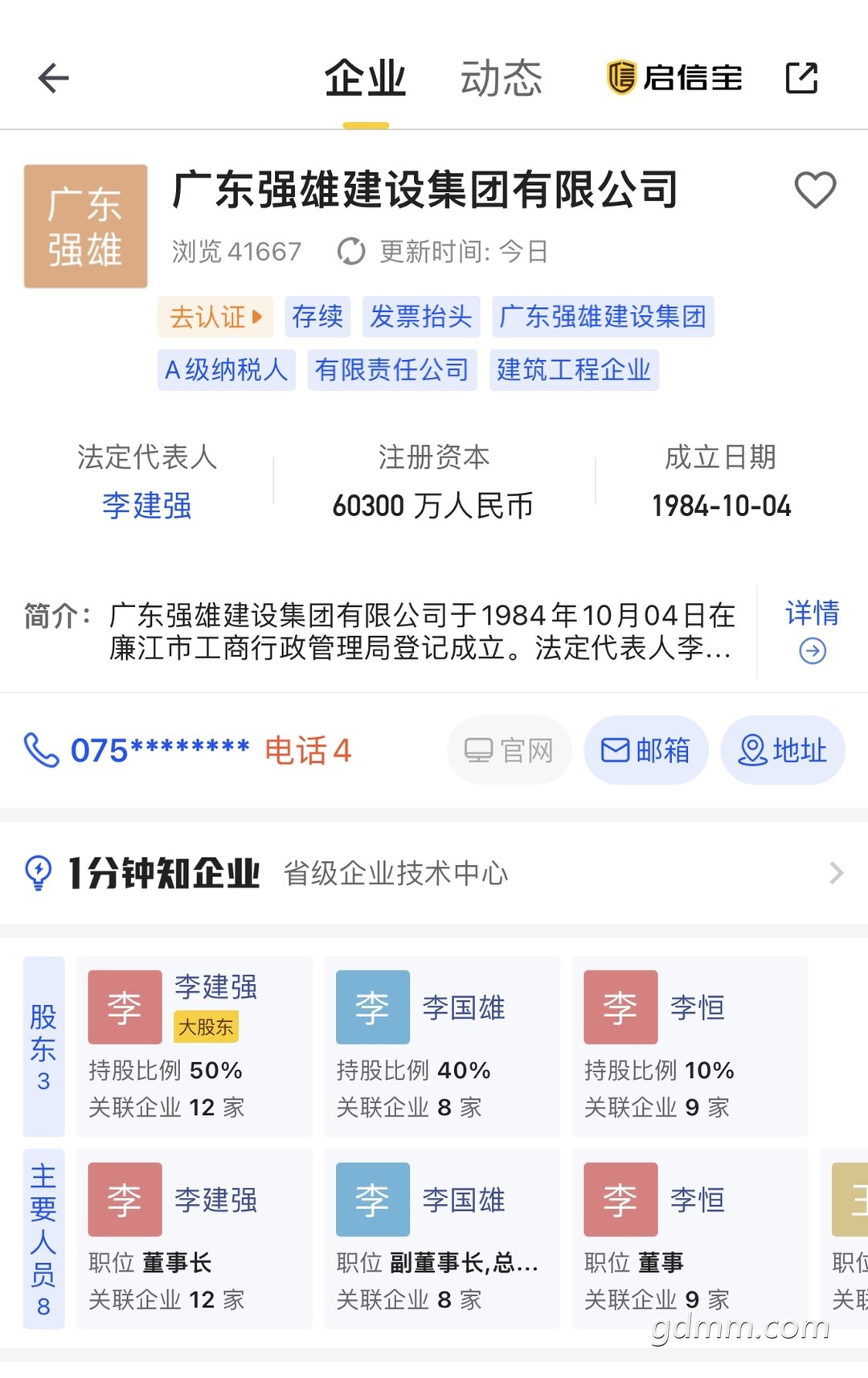Image resolution: width=868 pixels, height=1378 pixels.
Task: Open shareholder card 李恒 with 10% stake
Action: (690, 1046)
